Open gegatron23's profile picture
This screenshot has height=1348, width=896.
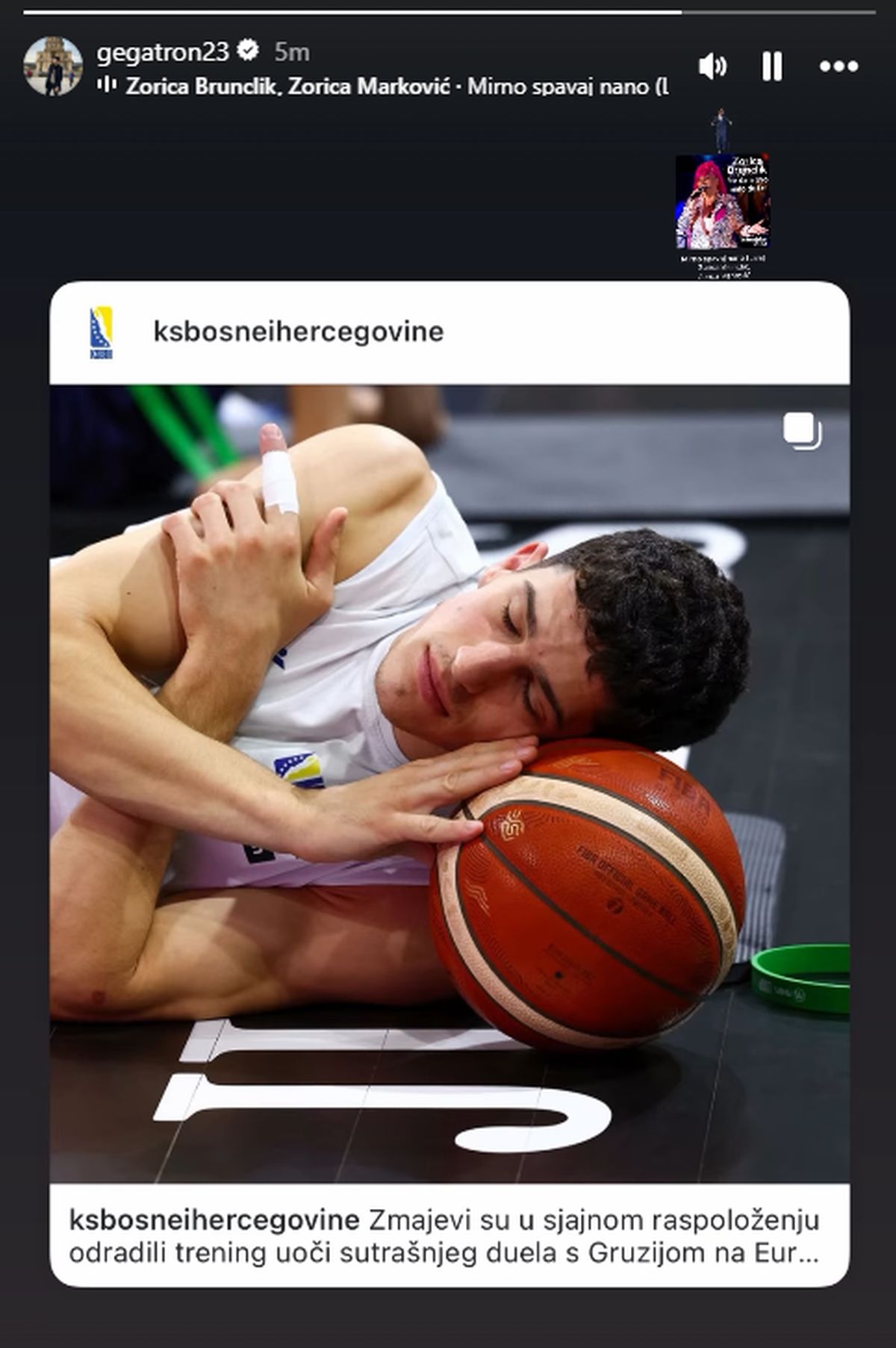coord(53,66)
